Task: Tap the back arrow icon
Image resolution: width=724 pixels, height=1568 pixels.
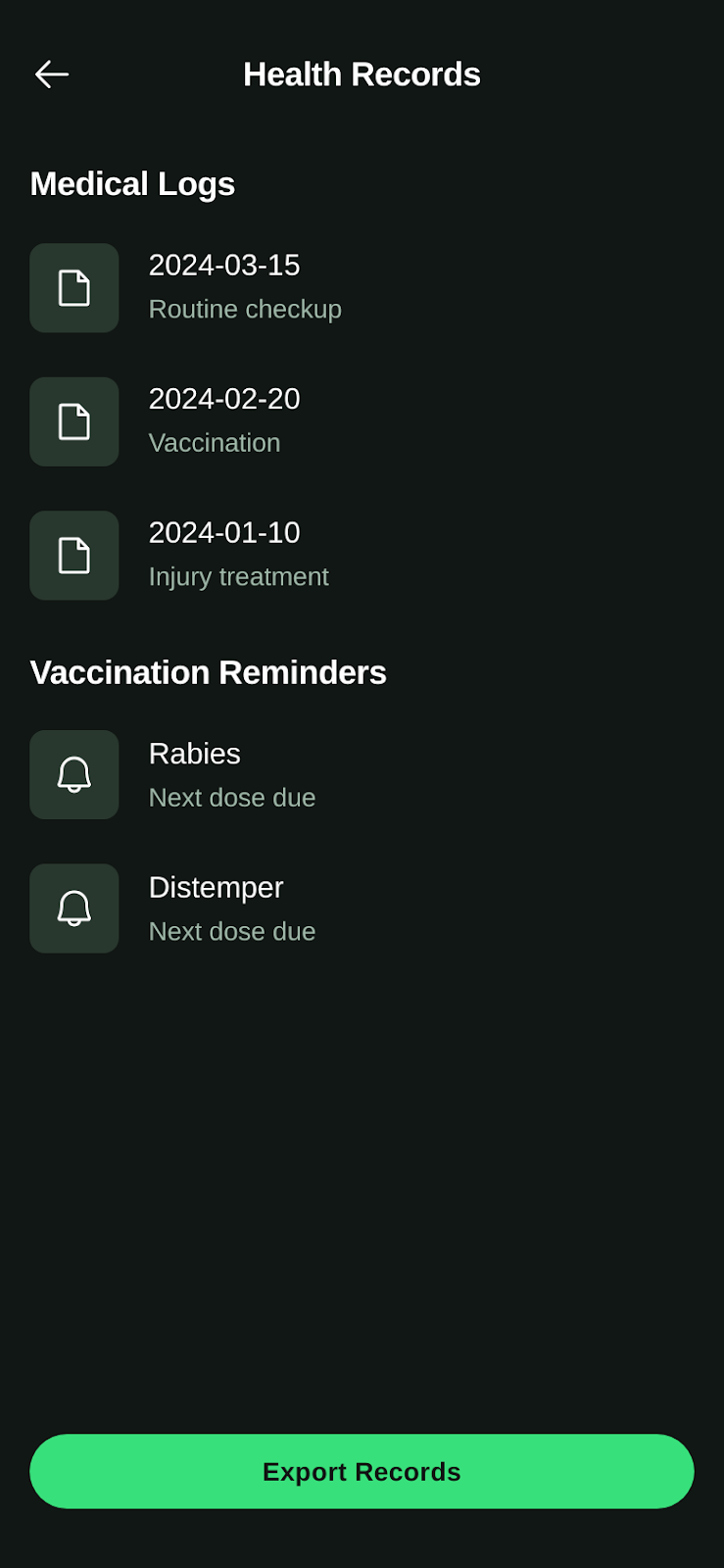Action: coord(52,74)
